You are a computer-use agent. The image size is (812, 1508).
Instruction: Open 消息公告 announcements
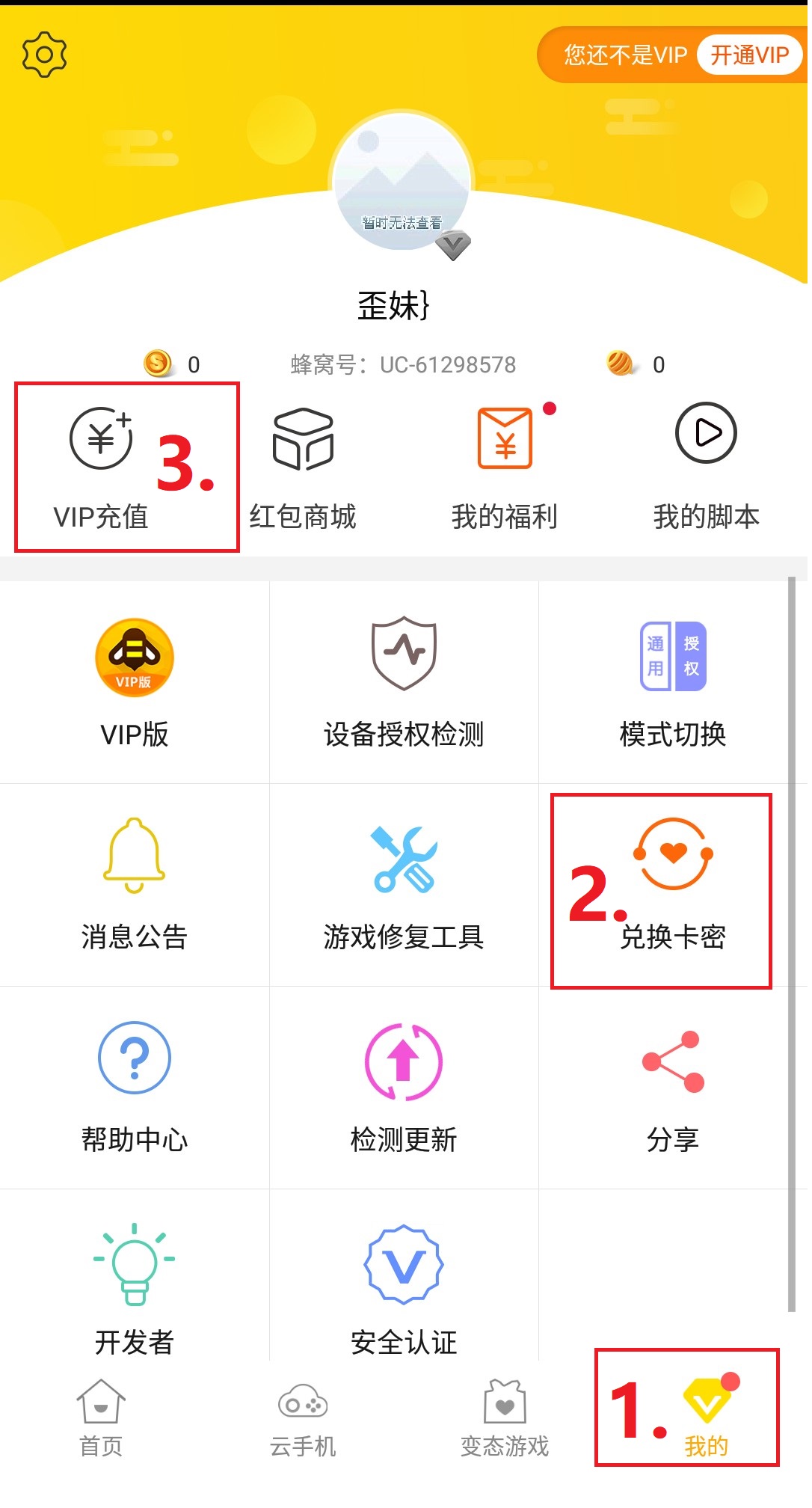(135, 885)
